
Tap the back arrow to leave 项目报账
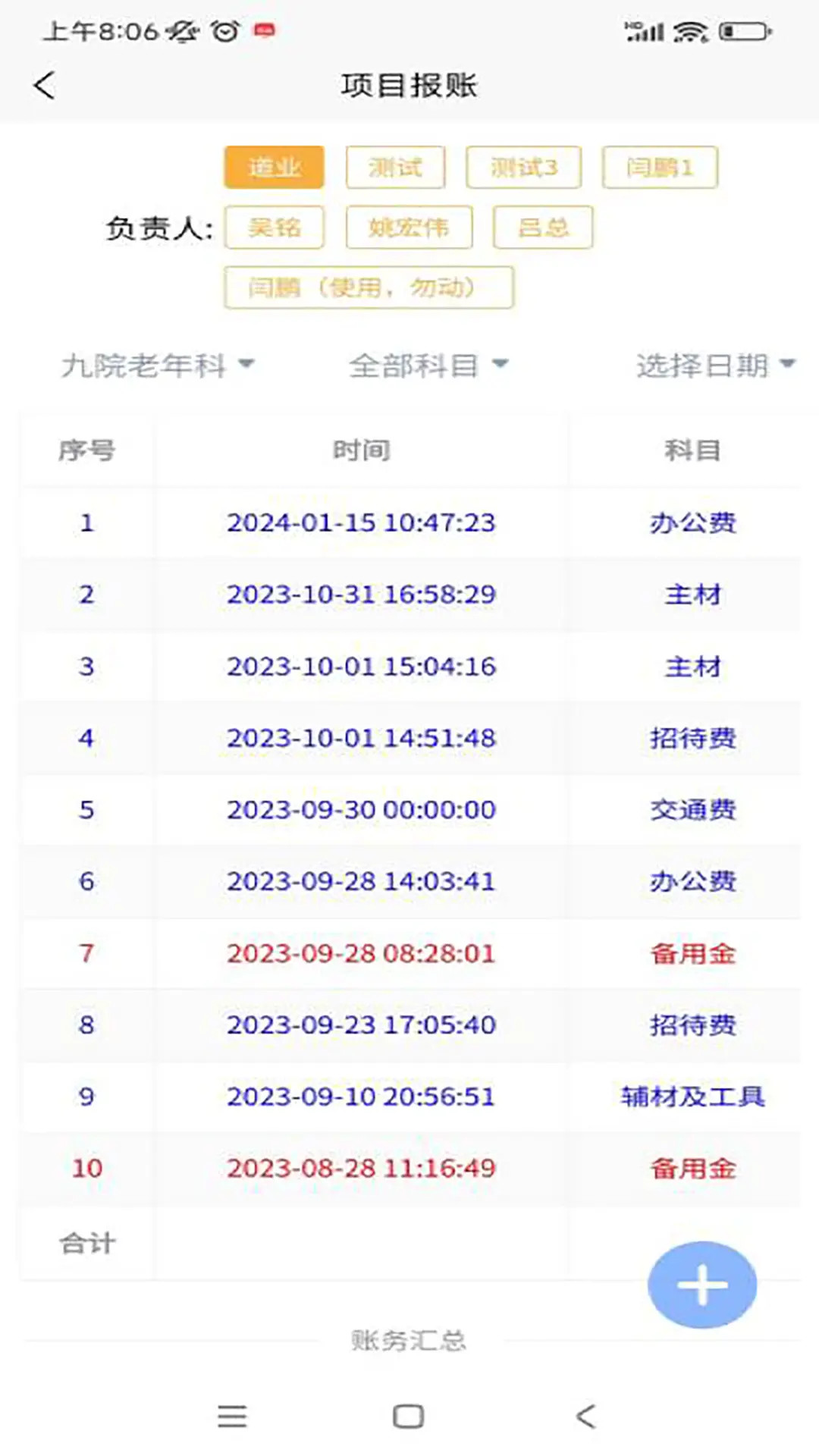[45, 86]
